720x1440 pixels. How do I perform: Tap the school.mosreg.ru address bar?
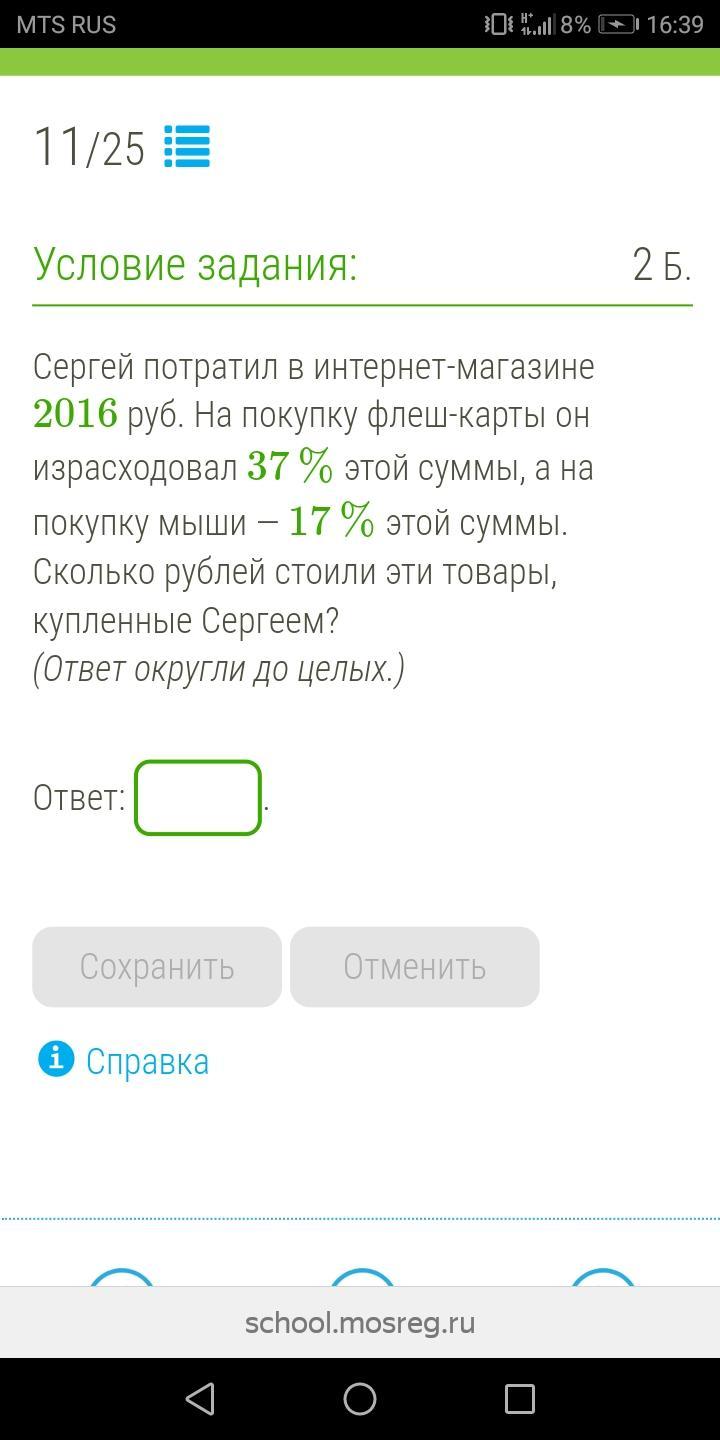[360, 1322]
